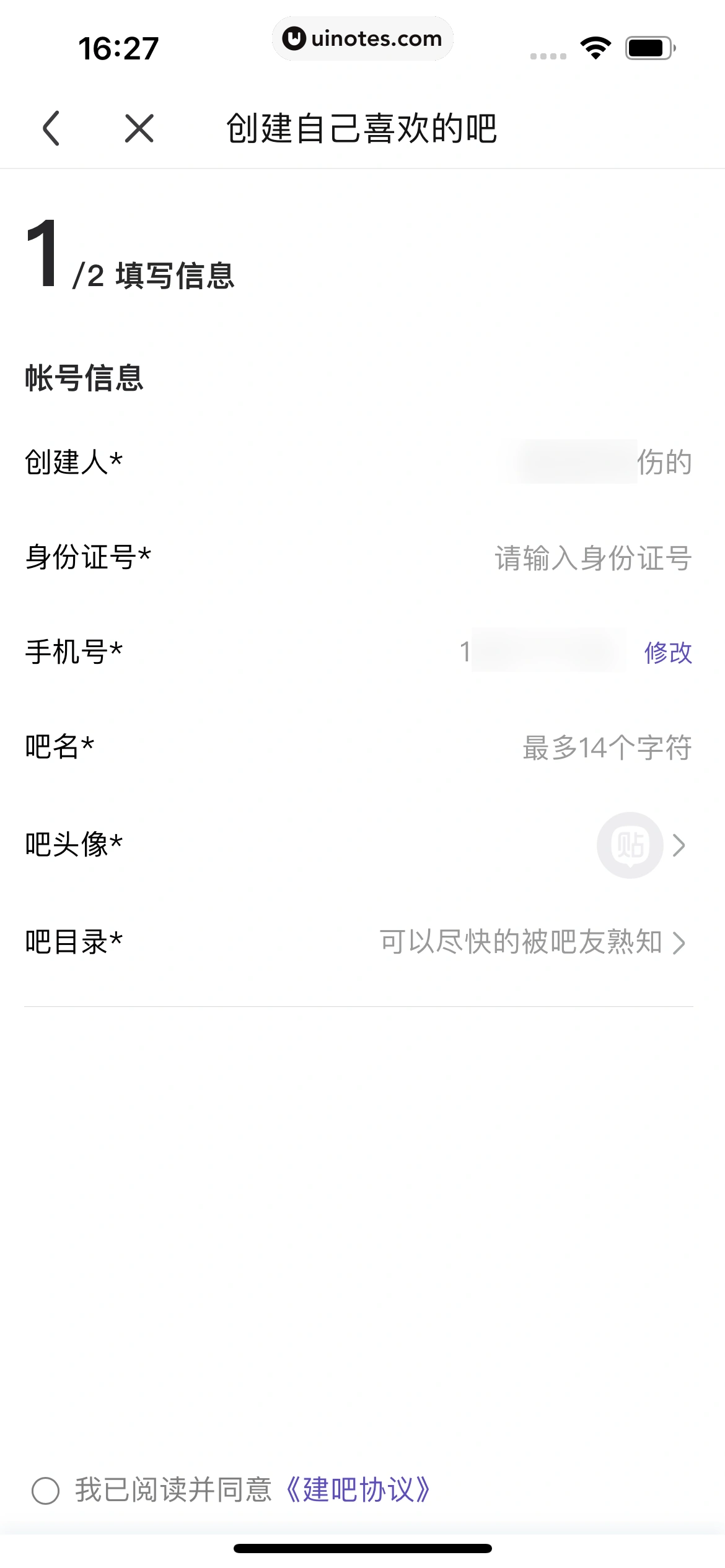Open the 吧目录 category selector
This screenshot has width=725, height=1568.
(x=532, y=942)
